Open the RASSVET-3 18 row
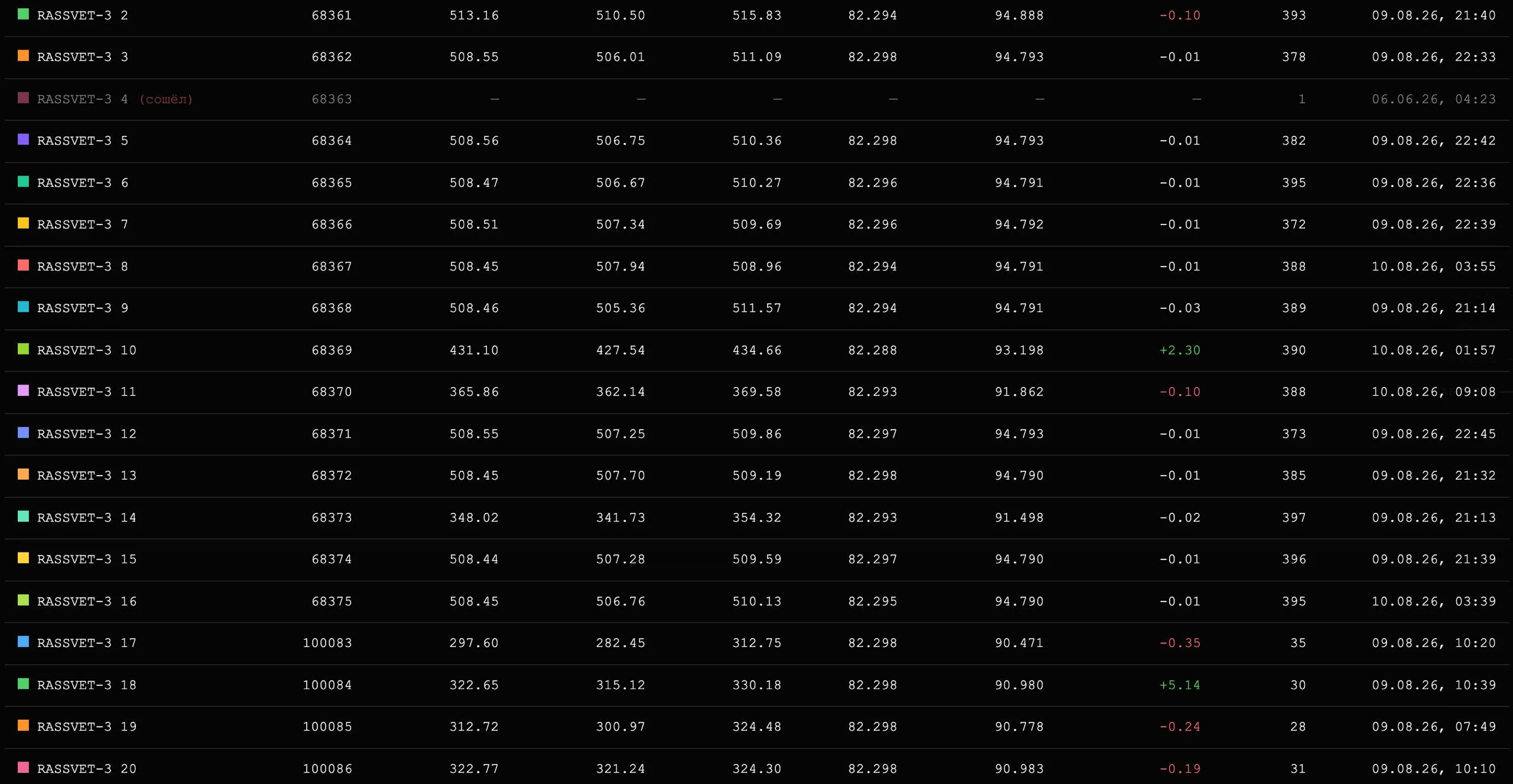The width and height of the screenshot is (1513, 784). tap(756, 685)
